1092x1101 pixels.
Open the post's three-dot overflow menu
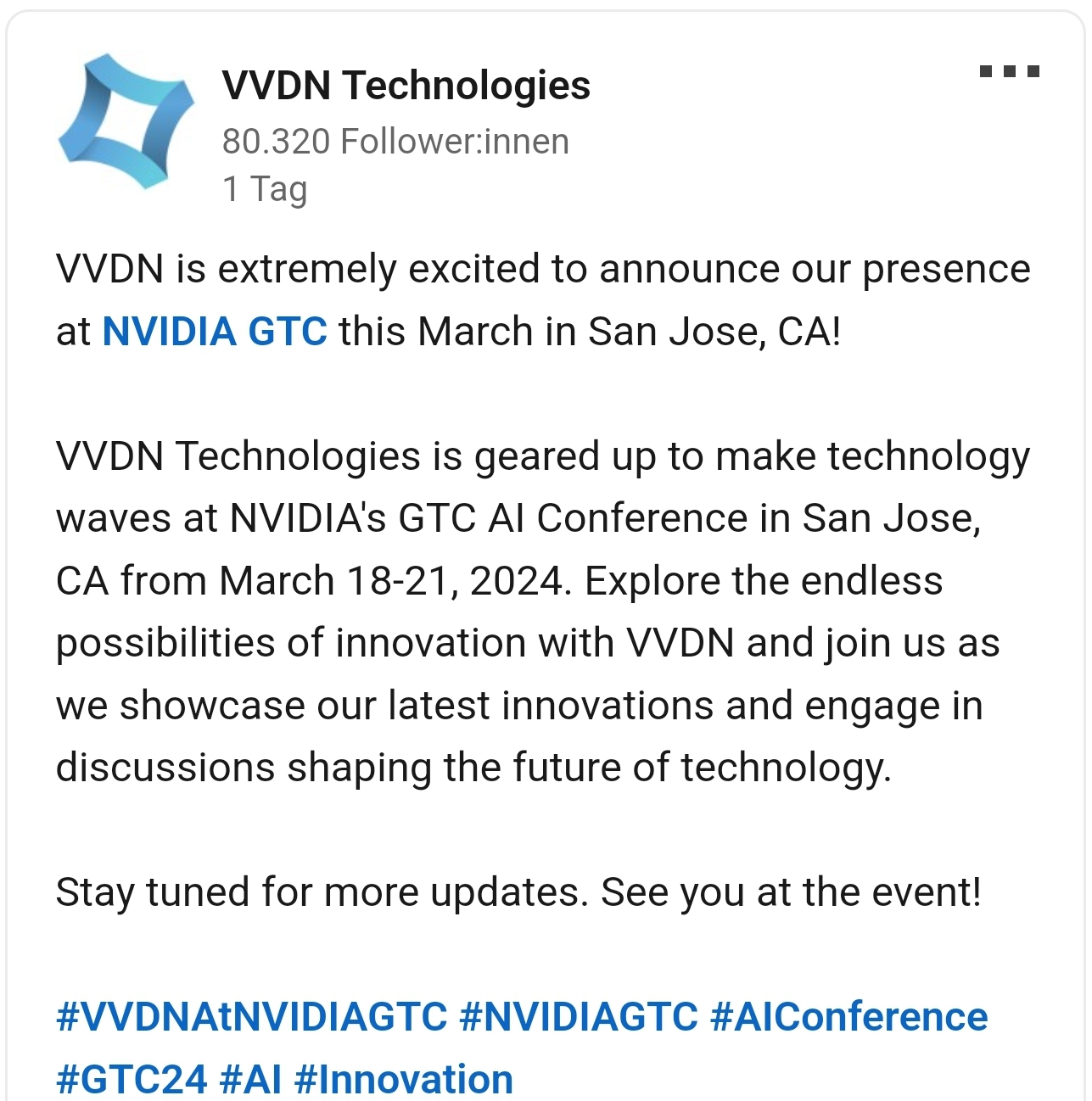click(1009, 71)
